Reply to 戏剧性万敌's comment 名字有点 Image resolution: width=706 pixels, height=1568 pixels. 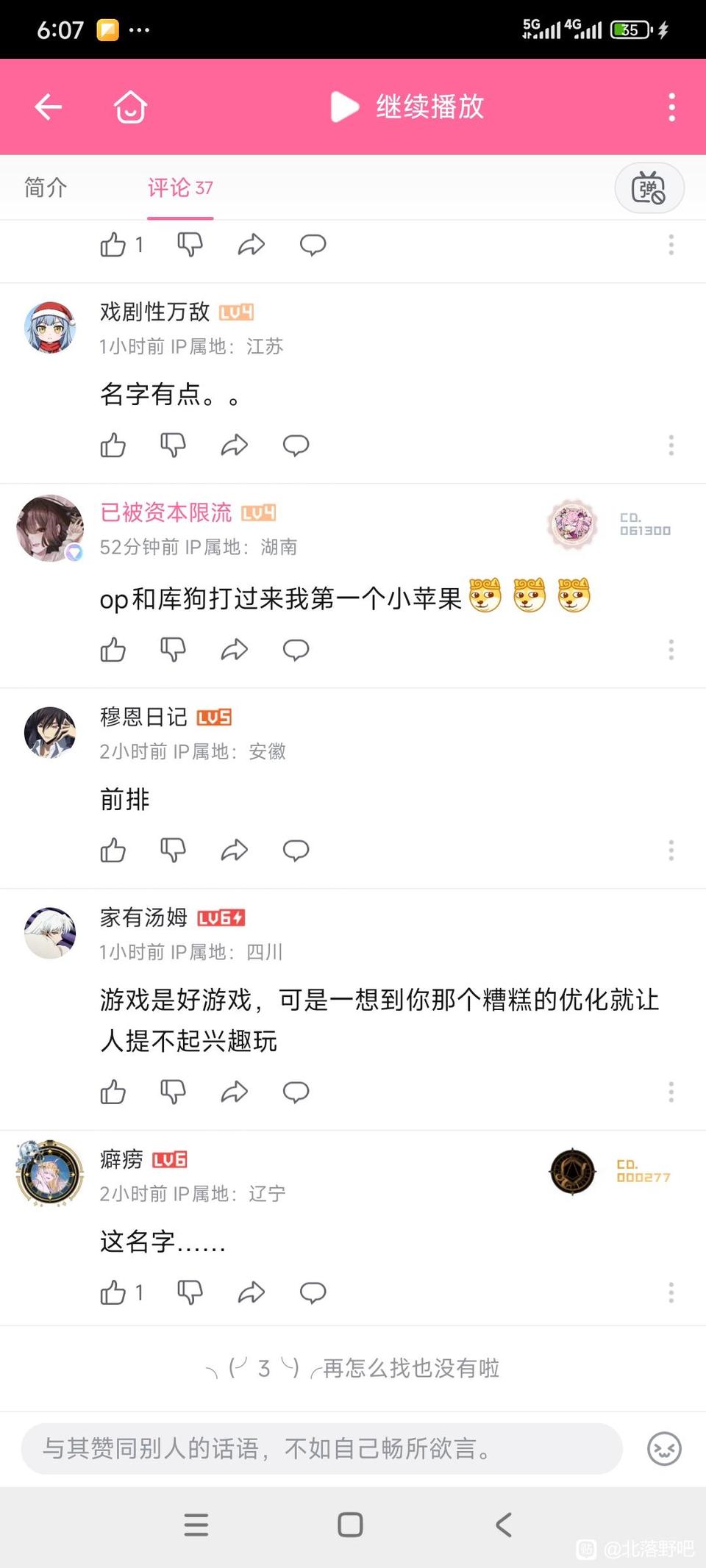coord(296,445)
